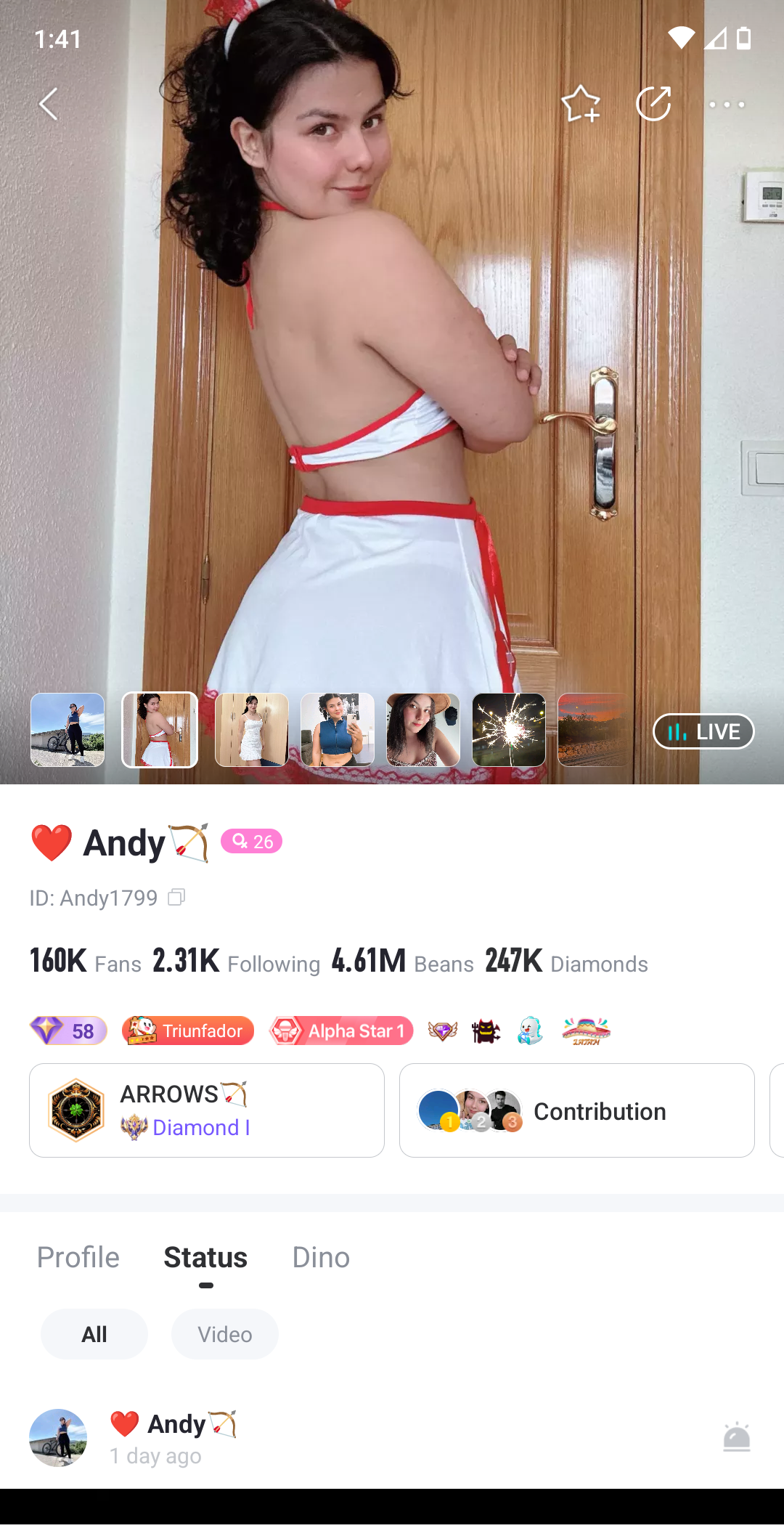Show the straw hat photo thumbnail
Image resolution: width=784 pixels, height=1528 pixels.
pyautogui.click(x=423, y=730)
